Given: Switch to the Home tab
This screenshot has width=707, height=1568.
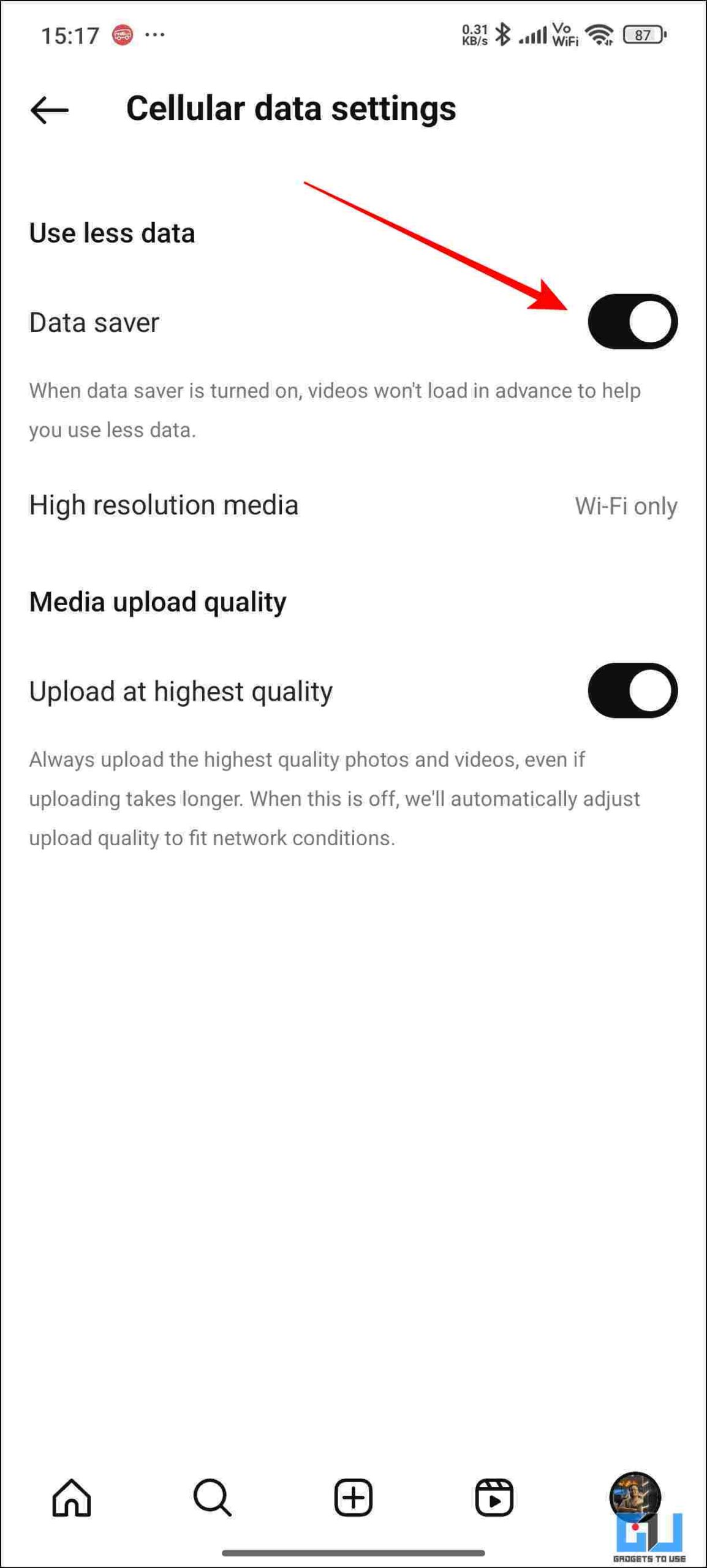Looking at the screenshot, I should click(x=72, y=1498).
